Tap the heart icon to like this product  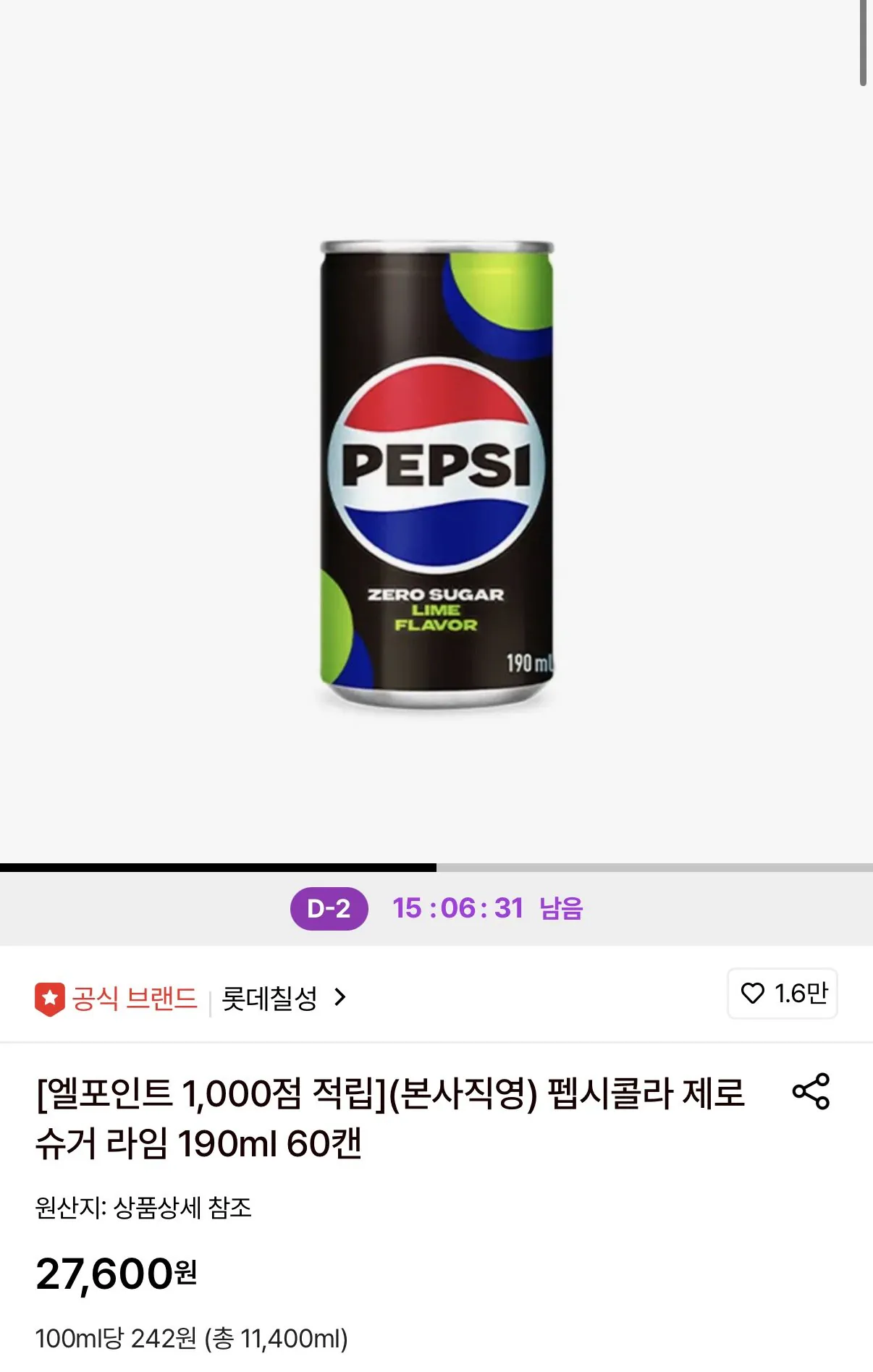pos(754,994)
